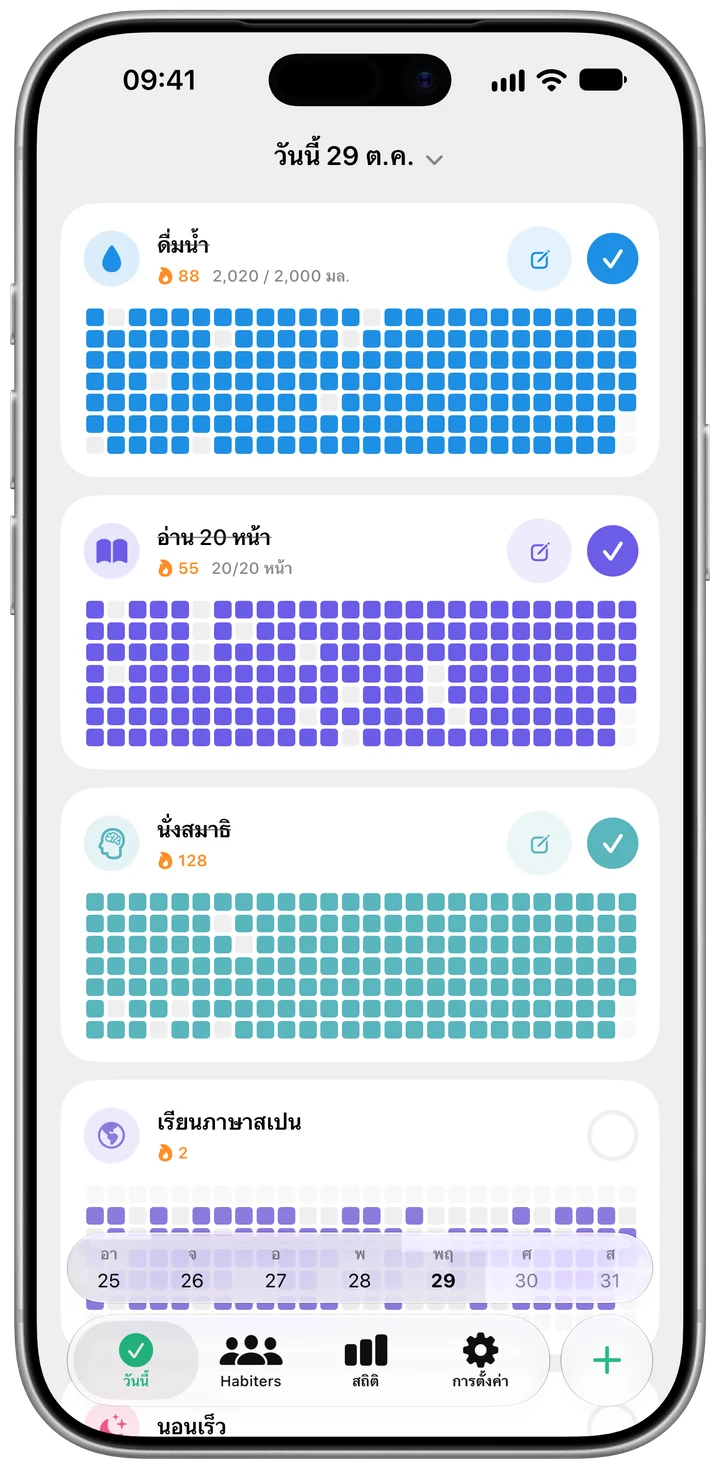Tap the edit icon for อ่าน 20 หน้า

tap(539, 552)
